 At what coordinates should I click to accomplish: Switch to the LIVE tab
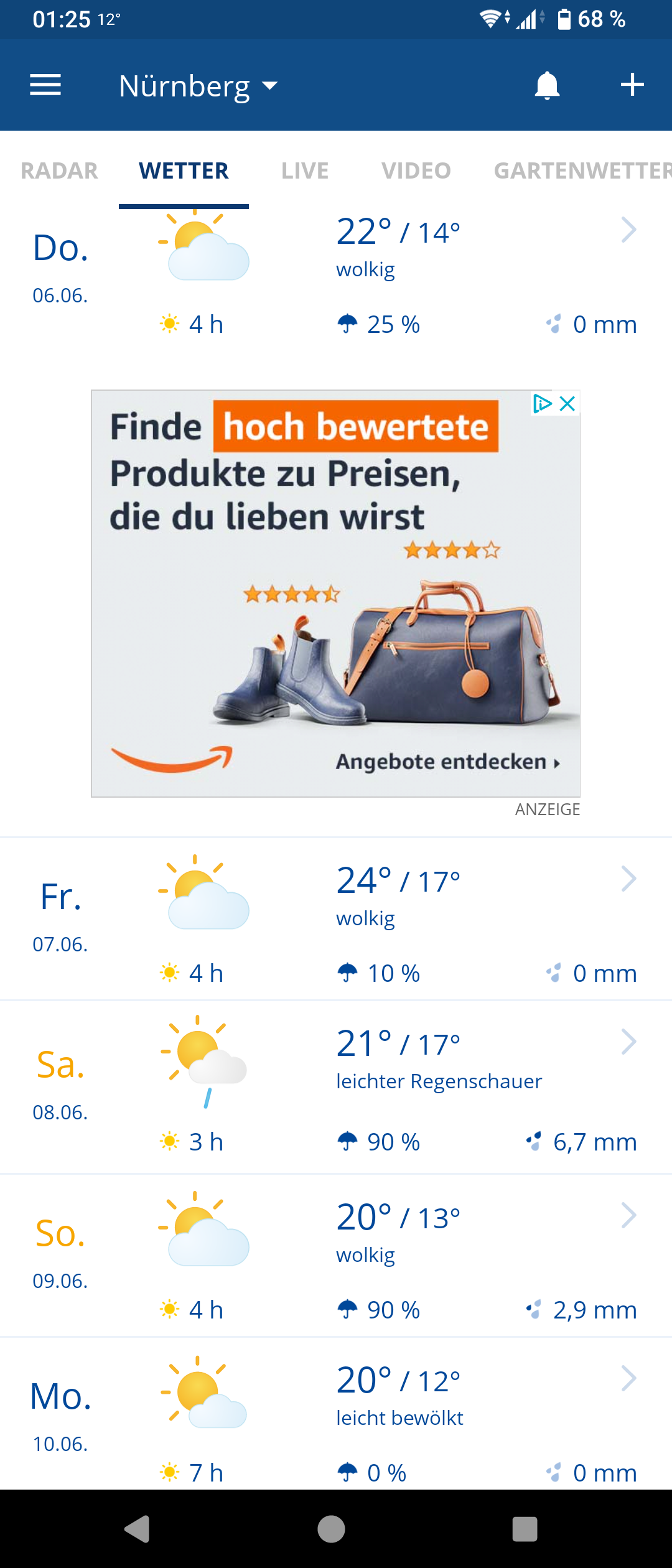click(305, 170)
